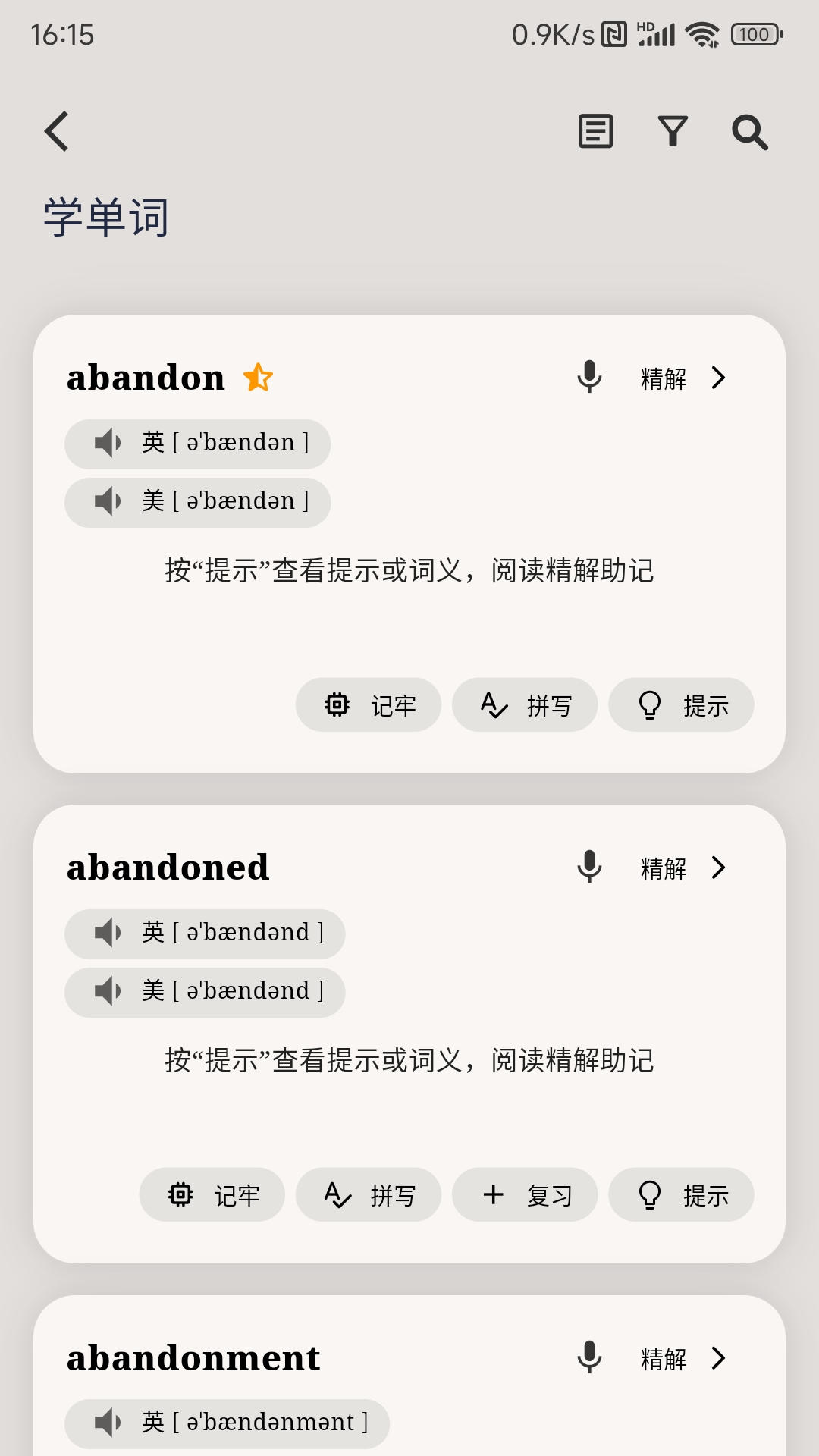This screenshot has height=1456, width=819.
Task: Open the filter icon at the top
Action: point(673,131)
